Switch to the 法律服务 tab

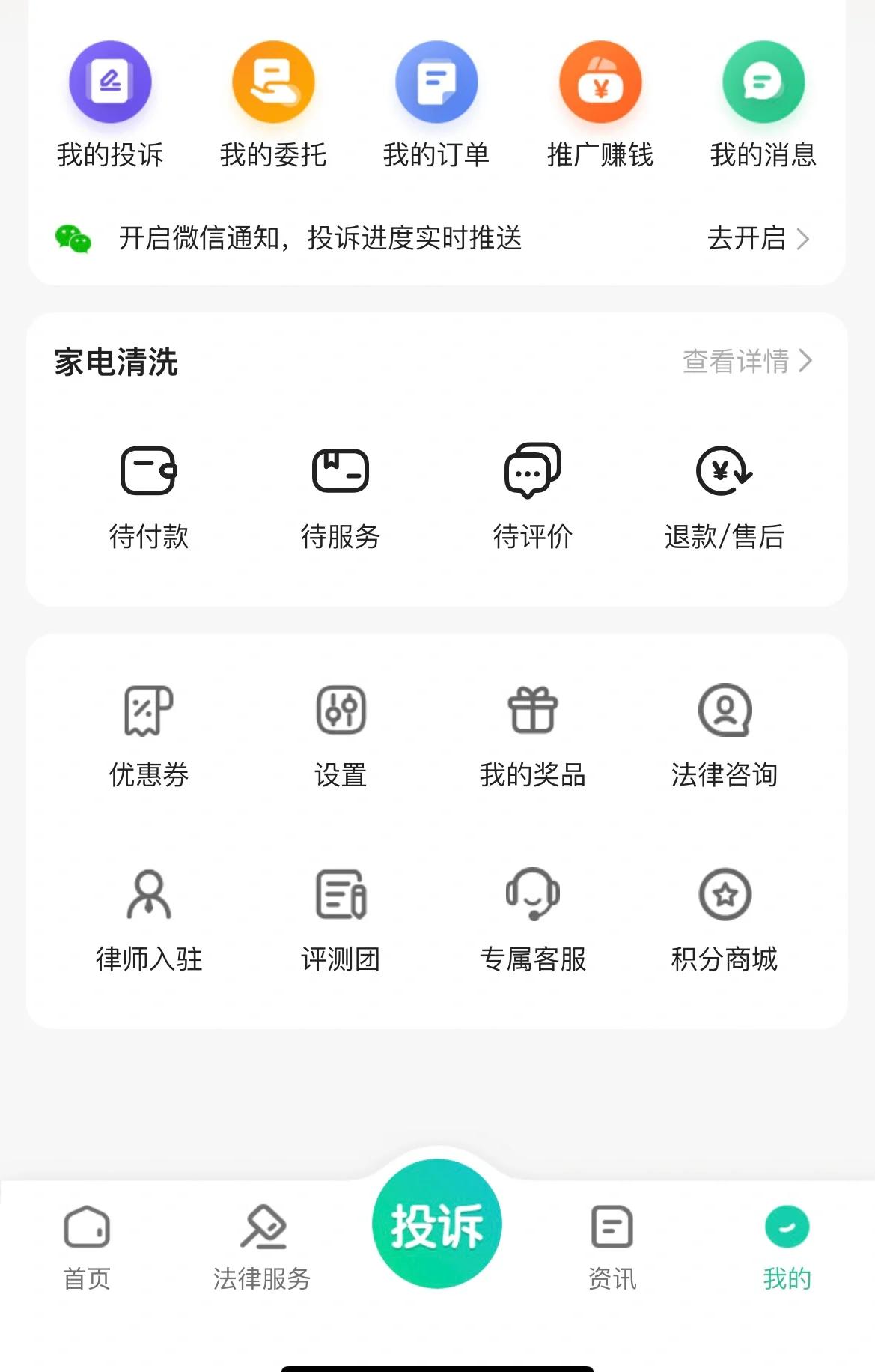coord(262,1248)
